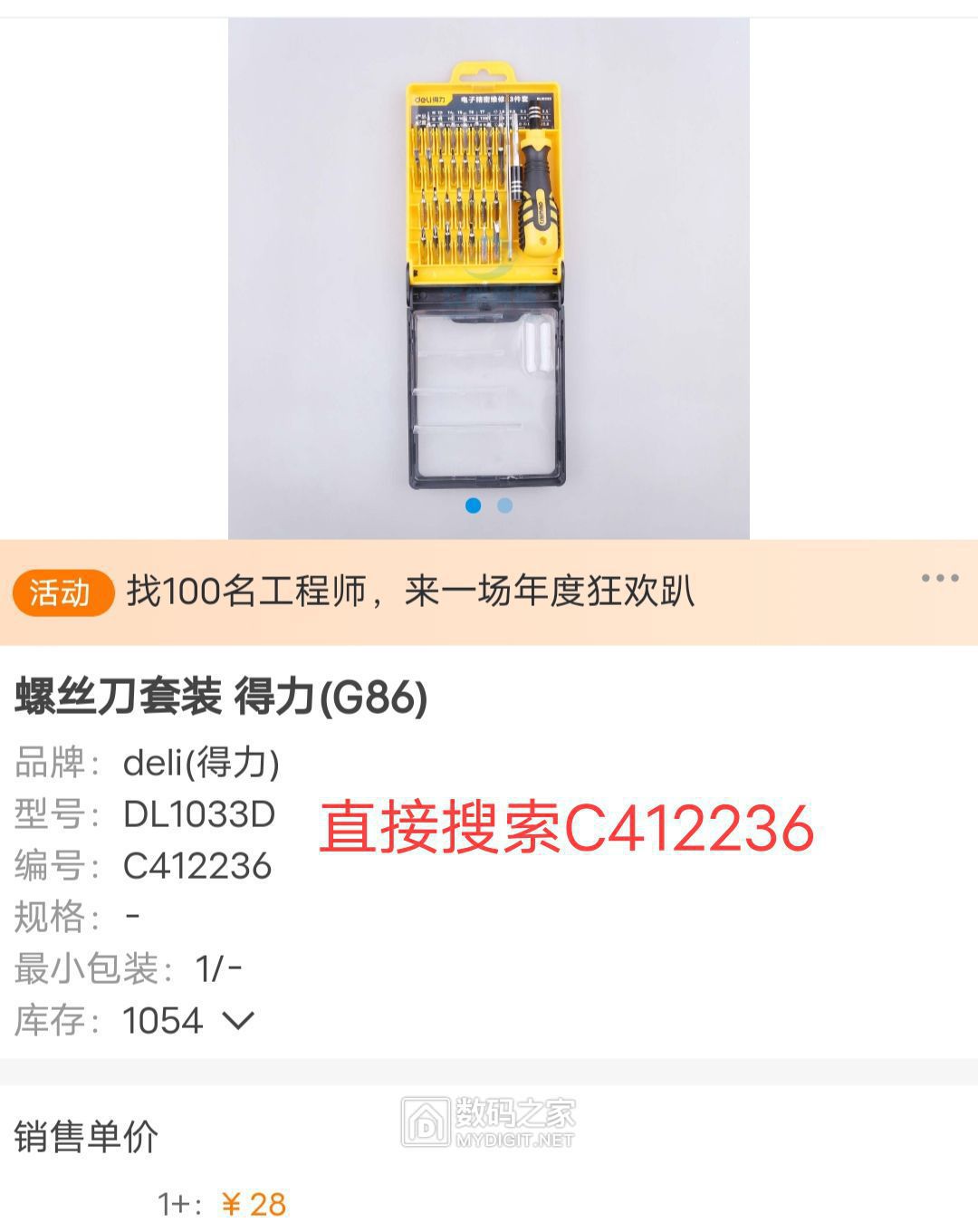Open the 活动 engineer party banner
The height and width of the screenshot is (1232, 978).
point(407,592)
